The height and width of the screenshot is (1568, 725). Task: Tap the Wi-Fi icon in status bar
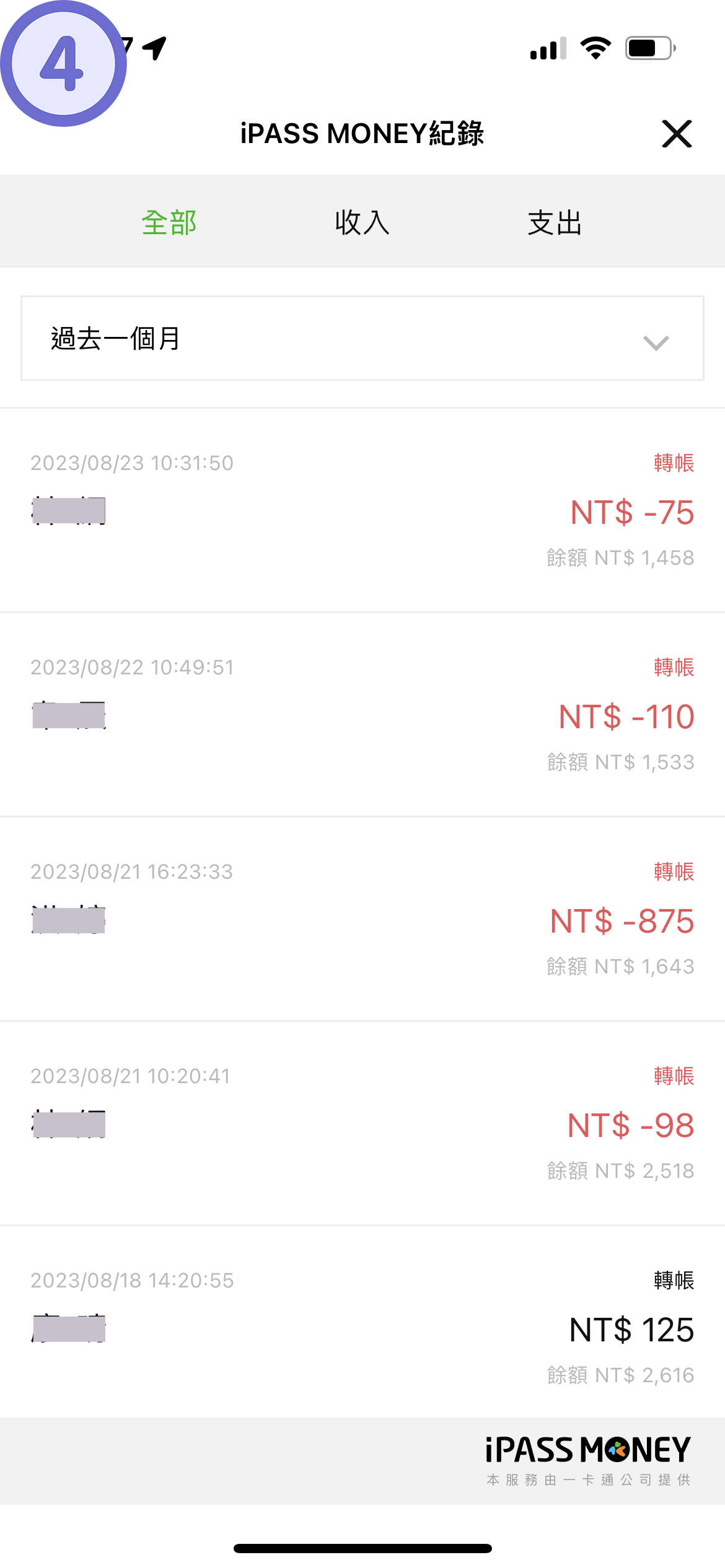coord(594,50)
